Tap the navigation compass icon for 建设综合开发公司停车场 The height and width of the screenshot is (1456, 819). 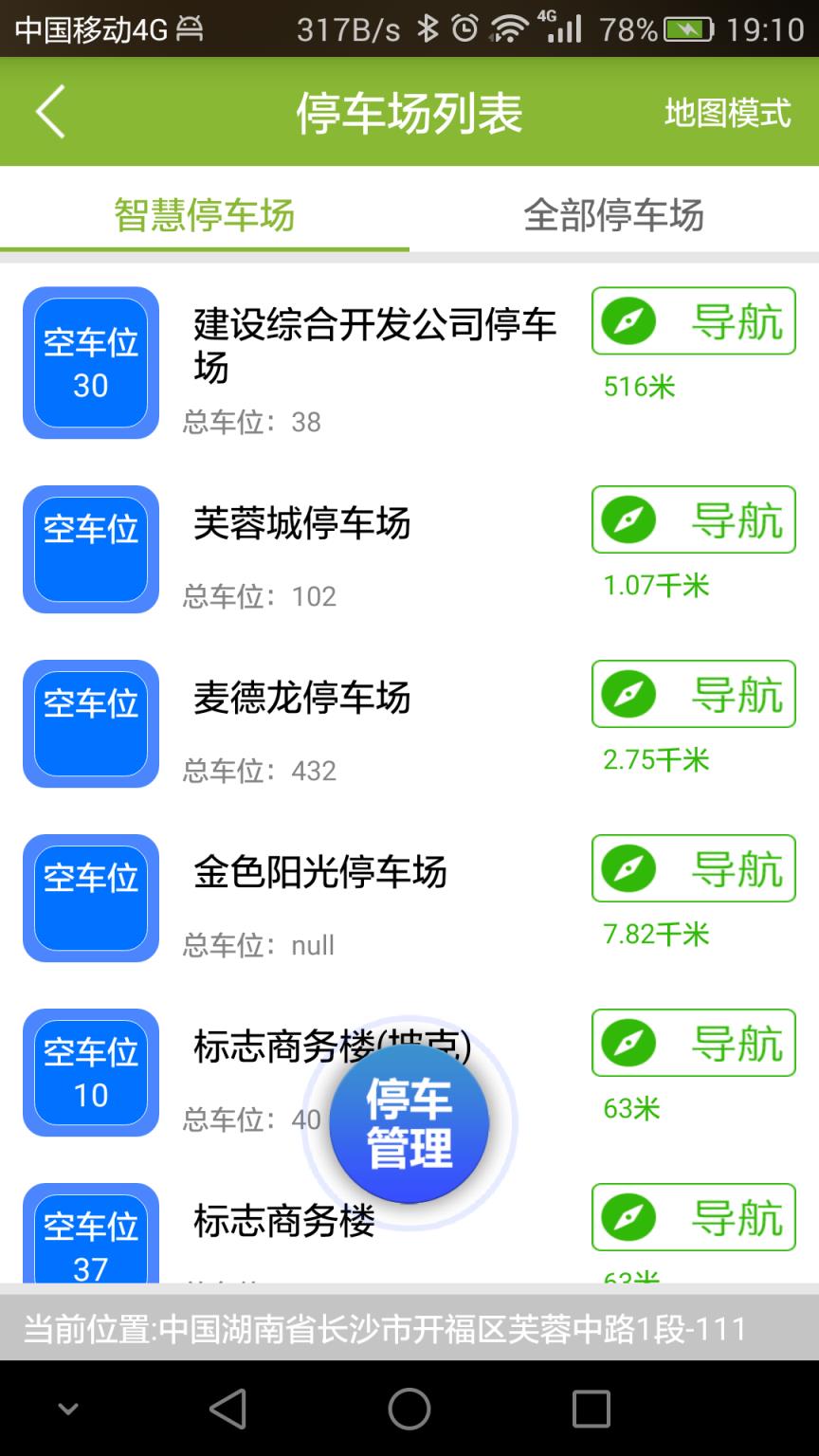pos(628,321)
